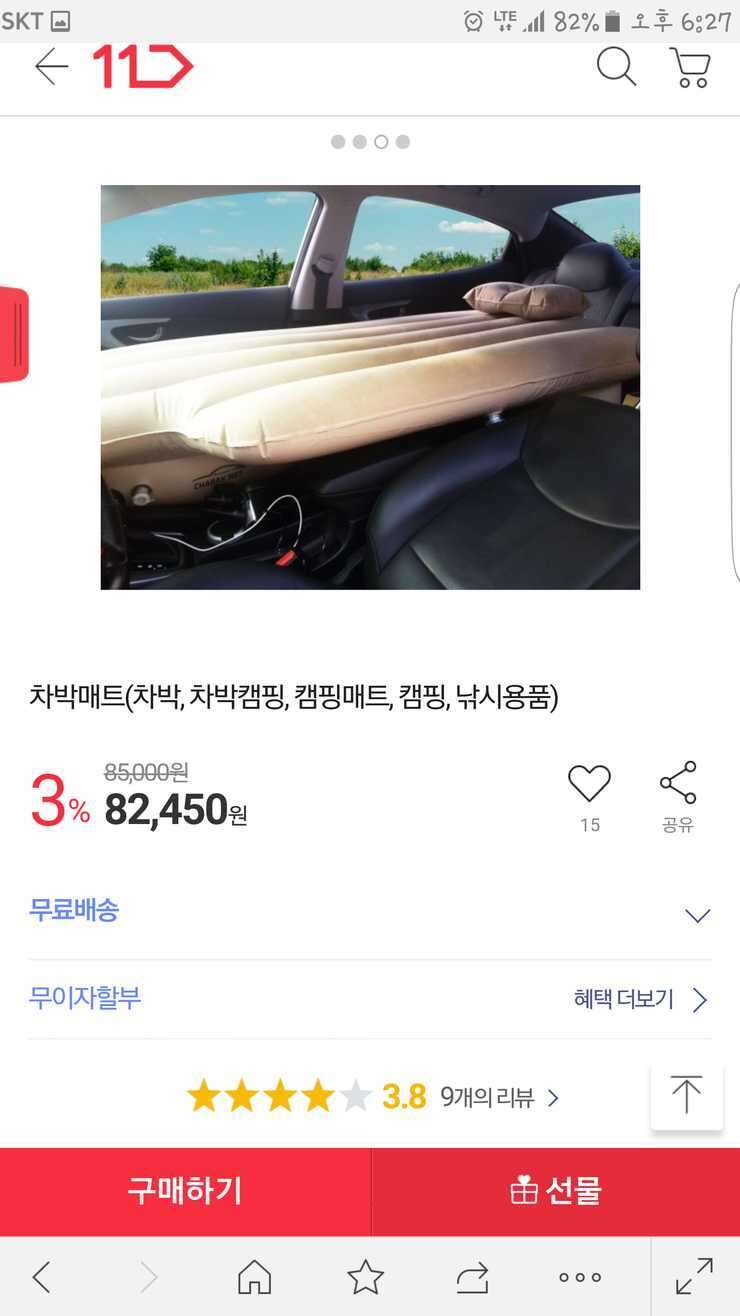
Task: Open the car mattress product image
Action: (370, 387)
